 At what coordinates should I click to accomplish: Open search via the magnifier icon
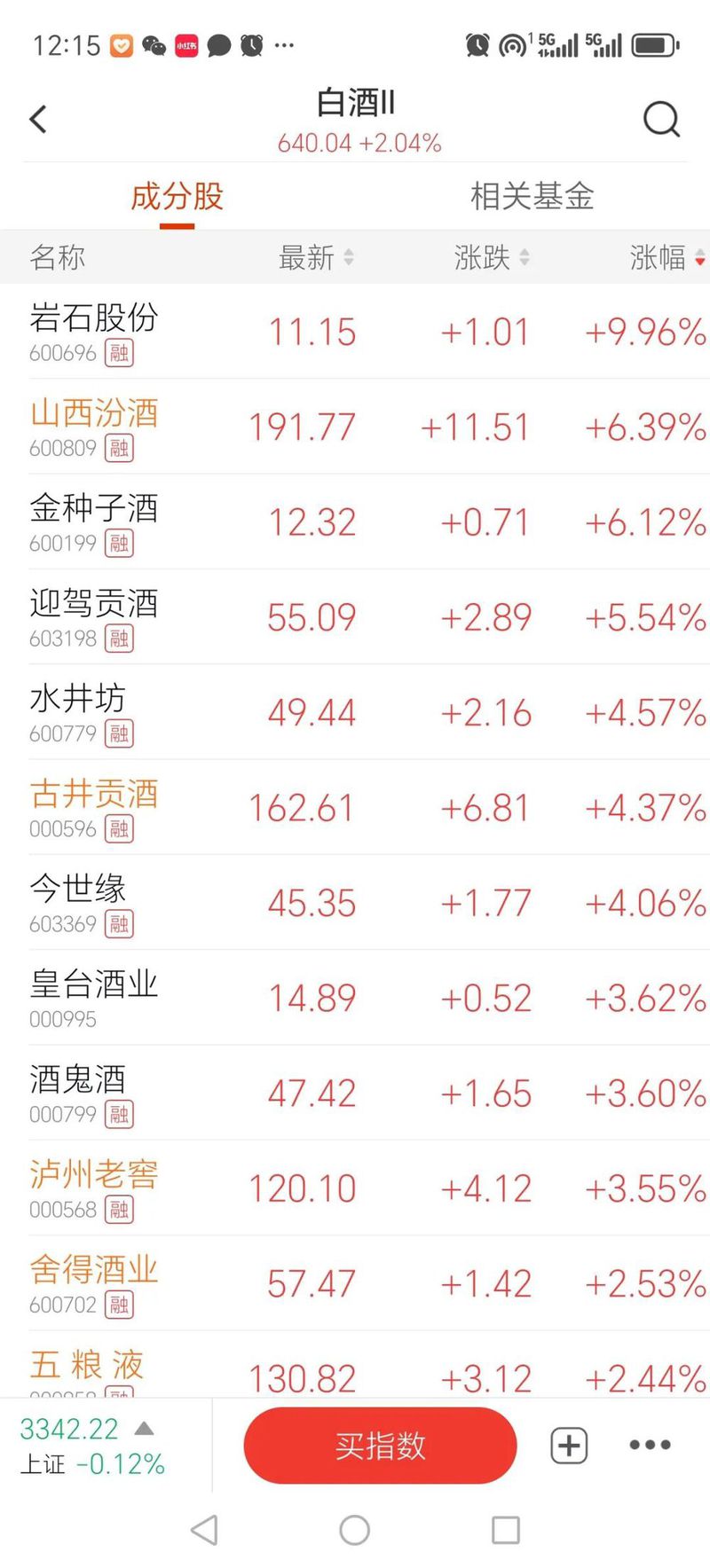[x=660, y=118]
